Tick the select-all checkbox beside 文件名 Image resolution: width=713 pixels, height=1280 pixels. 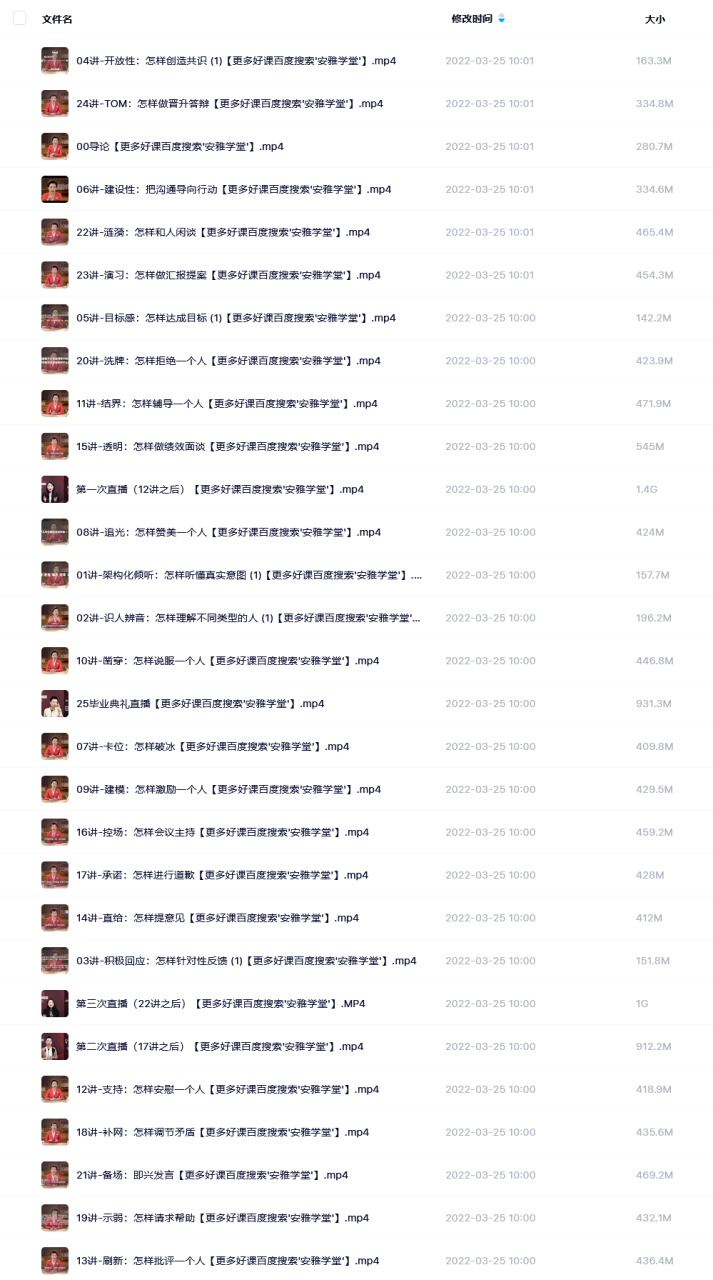point(20,18)
